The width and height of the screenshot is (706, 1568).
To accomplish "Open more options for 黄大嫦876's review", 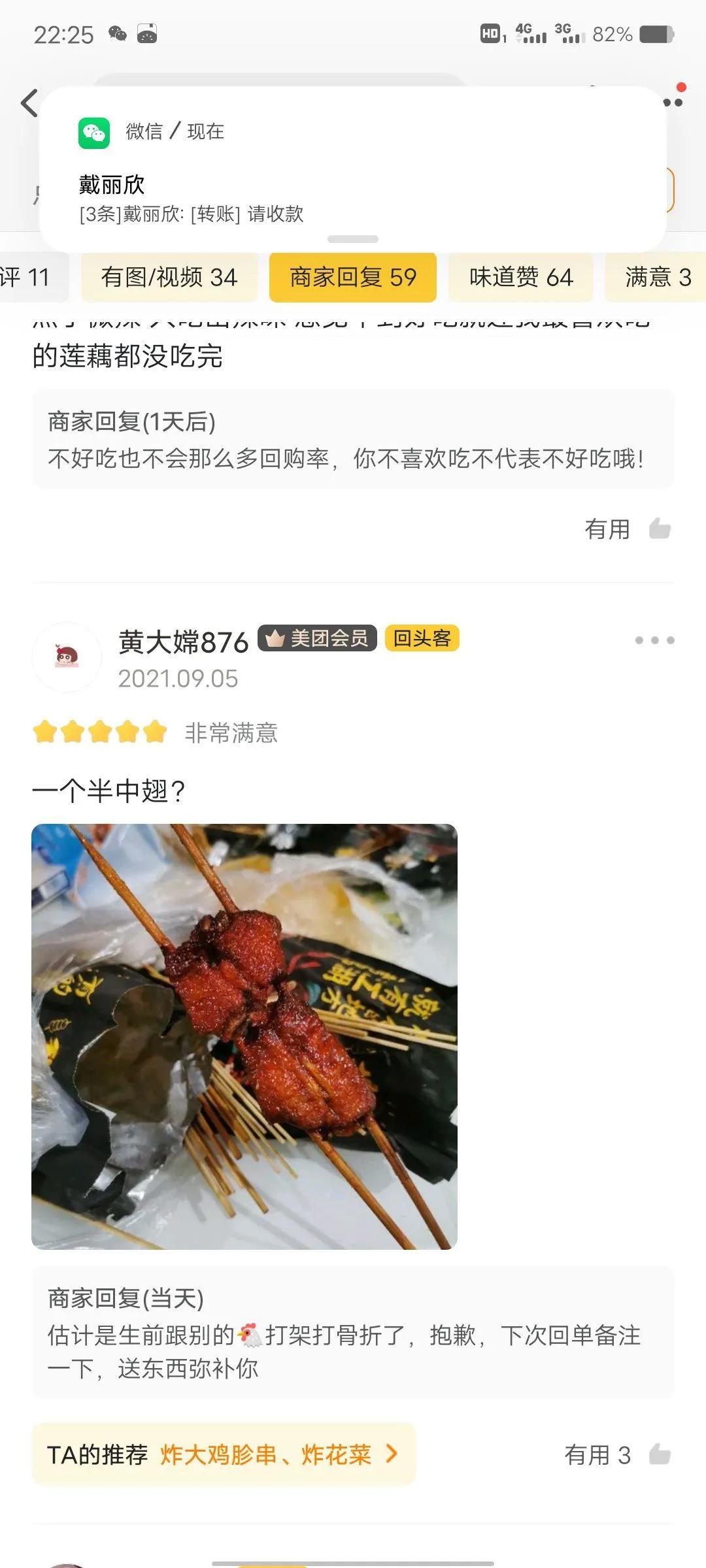I will tap(654, 640).
